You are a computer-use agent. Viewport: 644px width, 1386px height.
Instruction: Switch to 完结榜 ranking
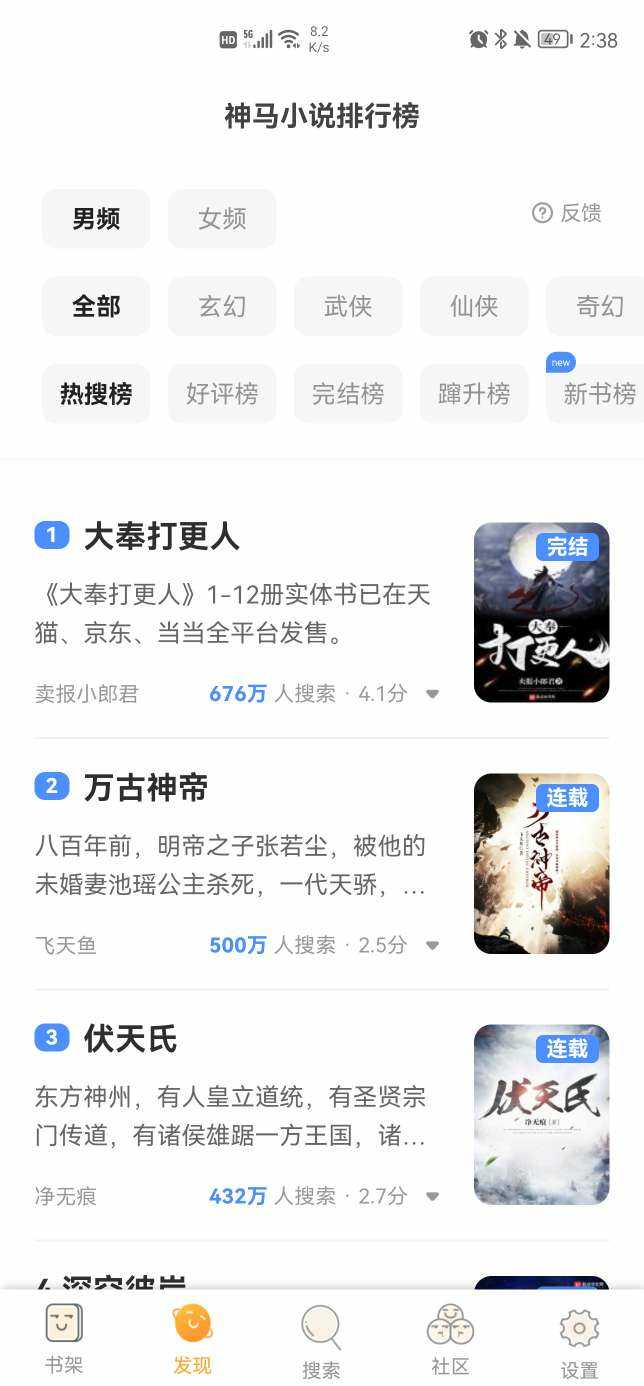pyautogui.click(x=348, y=394)
